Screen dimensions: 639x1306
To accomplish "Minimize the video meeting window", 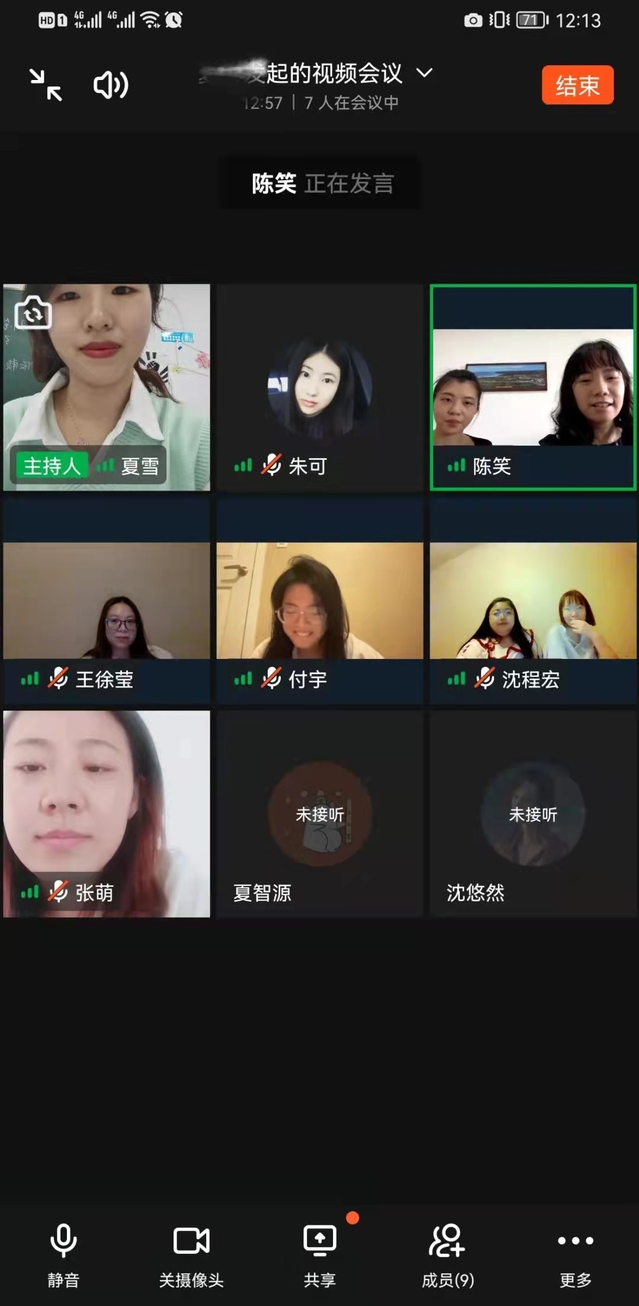I will tap(45, 85).
